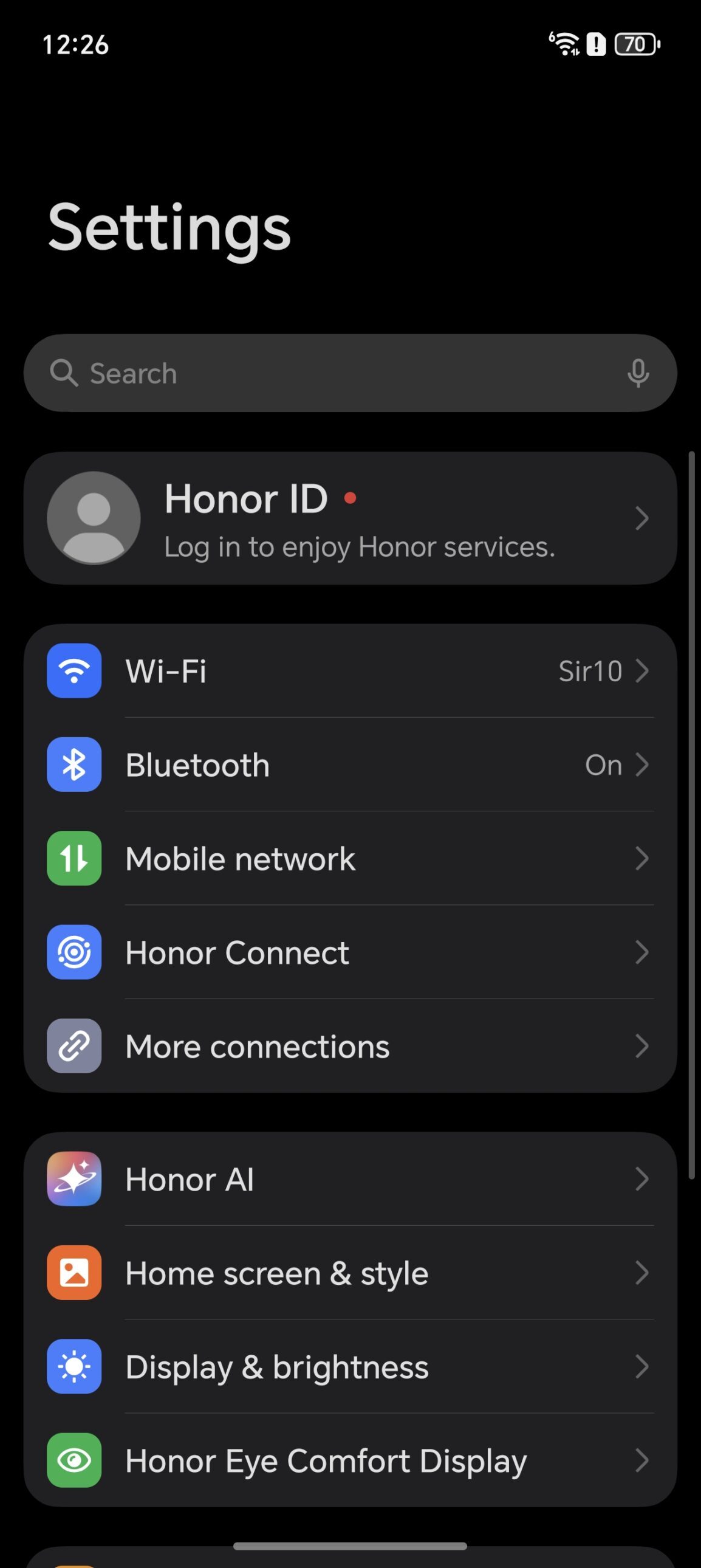Image resolution: width=701 pixels, height=1568 pixels.
Task: Open Honor Eye Comfort Display
Action: (x=350, y=1460)
